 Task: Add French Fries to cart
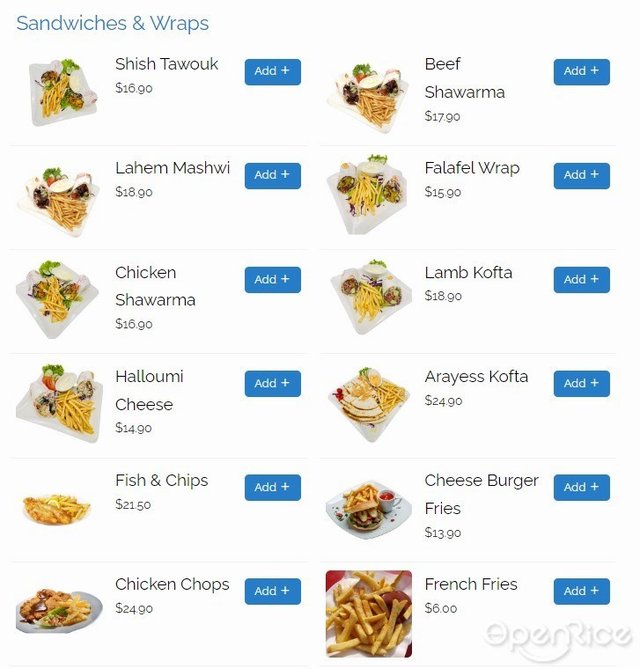(x=581, y=592)
